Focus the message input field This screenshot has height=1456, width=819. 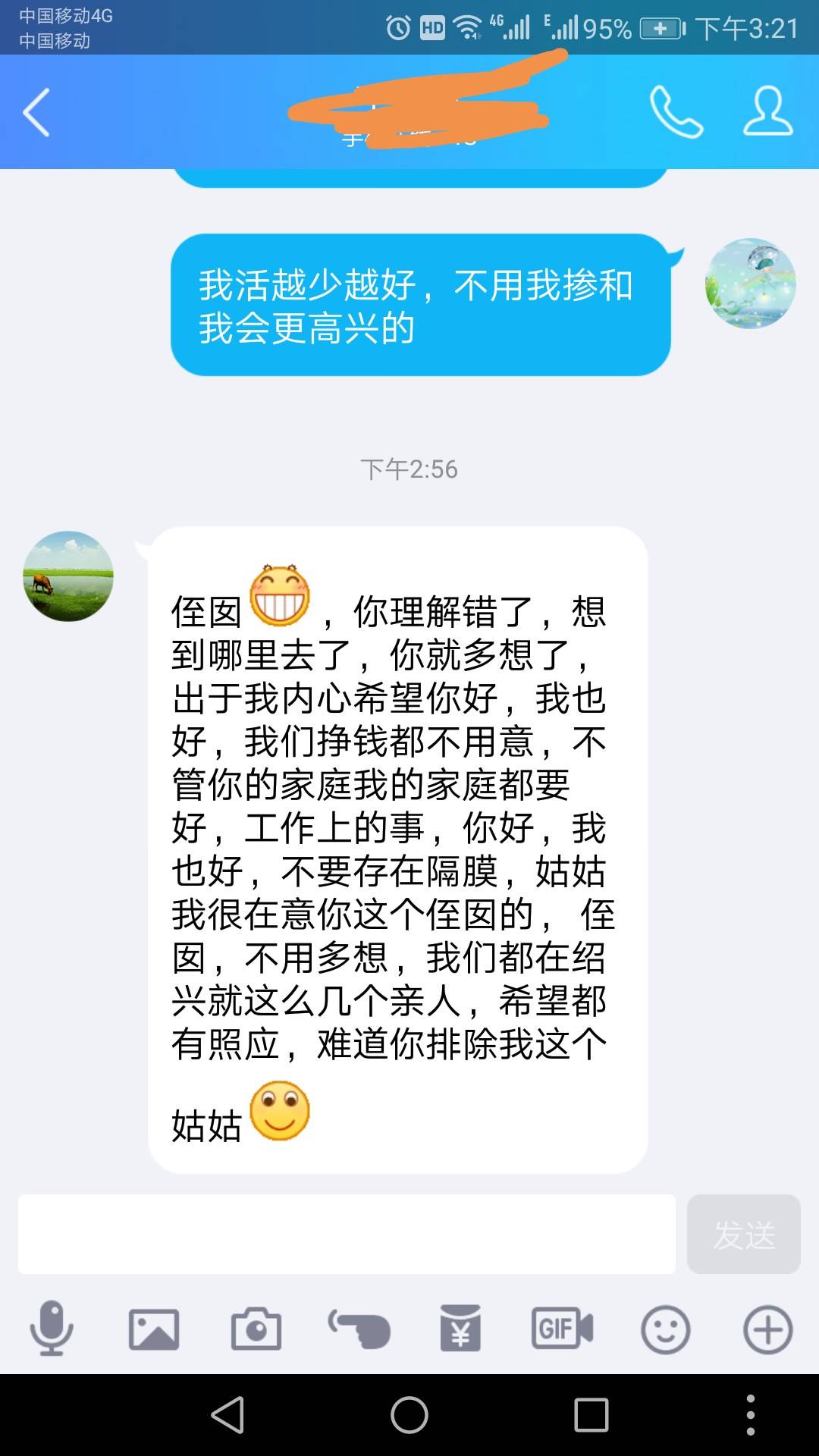tap(347, 1234)
